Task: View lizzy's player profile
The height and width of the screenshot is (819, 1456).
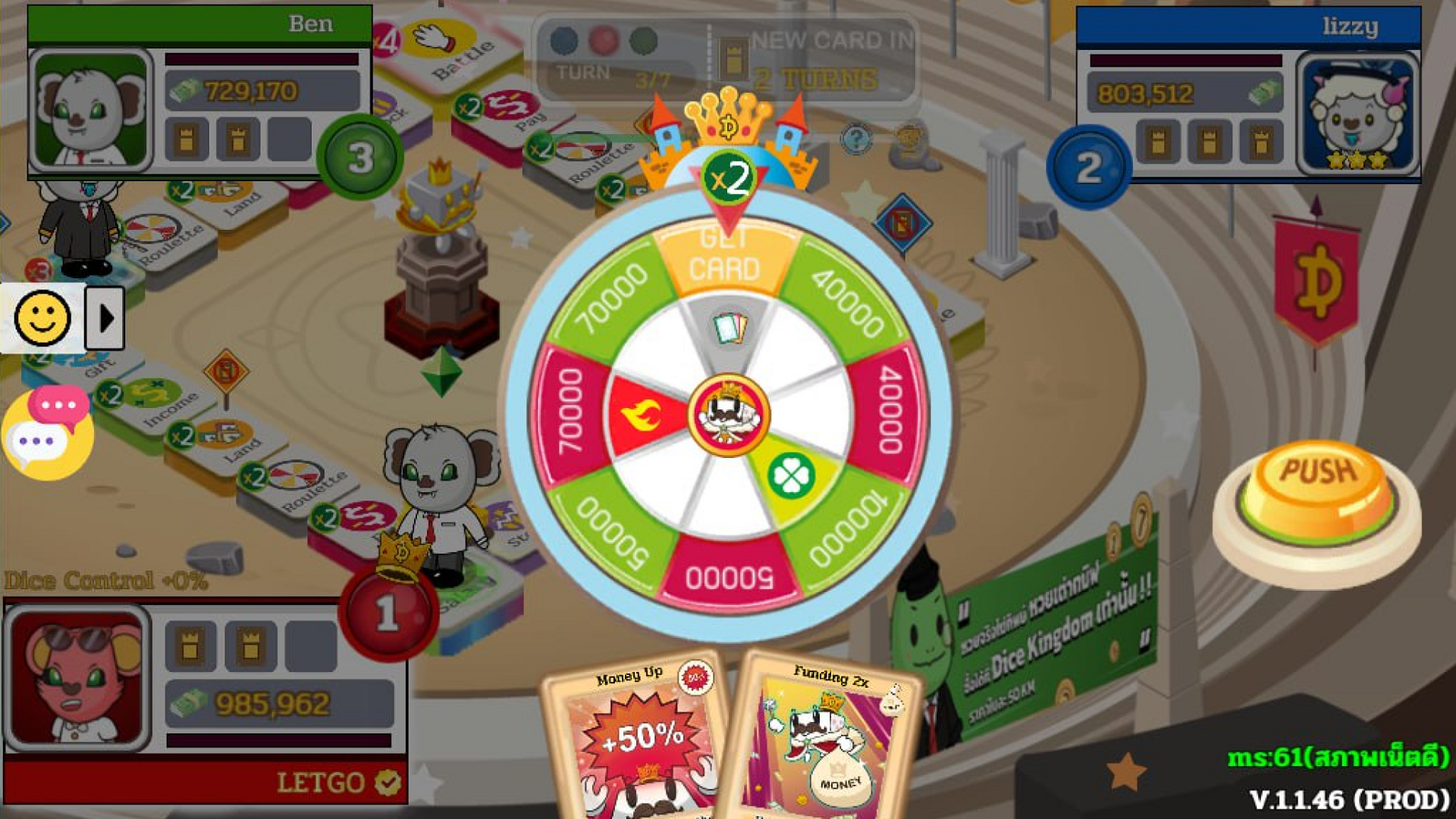Action: 1356,114
